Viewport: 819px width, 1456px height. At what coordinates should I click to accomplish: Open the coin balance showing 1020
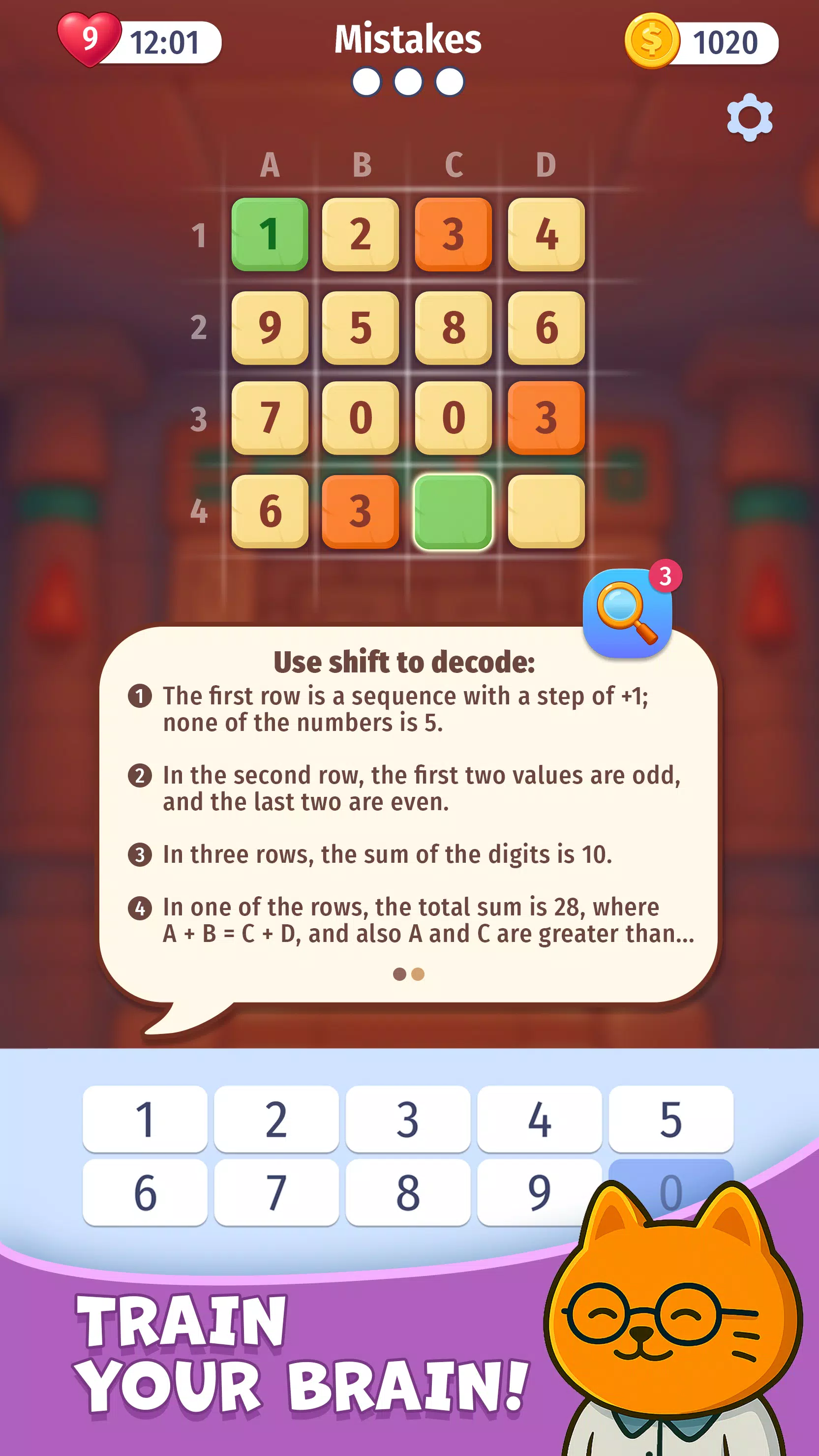702,42
